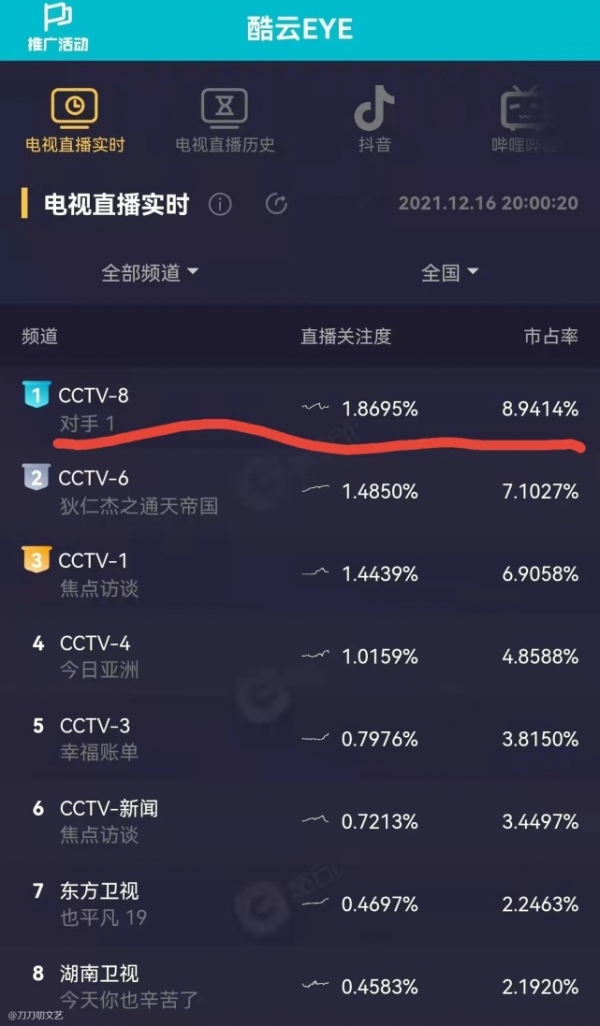The width and height of the screenshot is (600, 1026).
Task: Open the CCTV-4 今日亚洲 row
Action: tap(300, 657)
